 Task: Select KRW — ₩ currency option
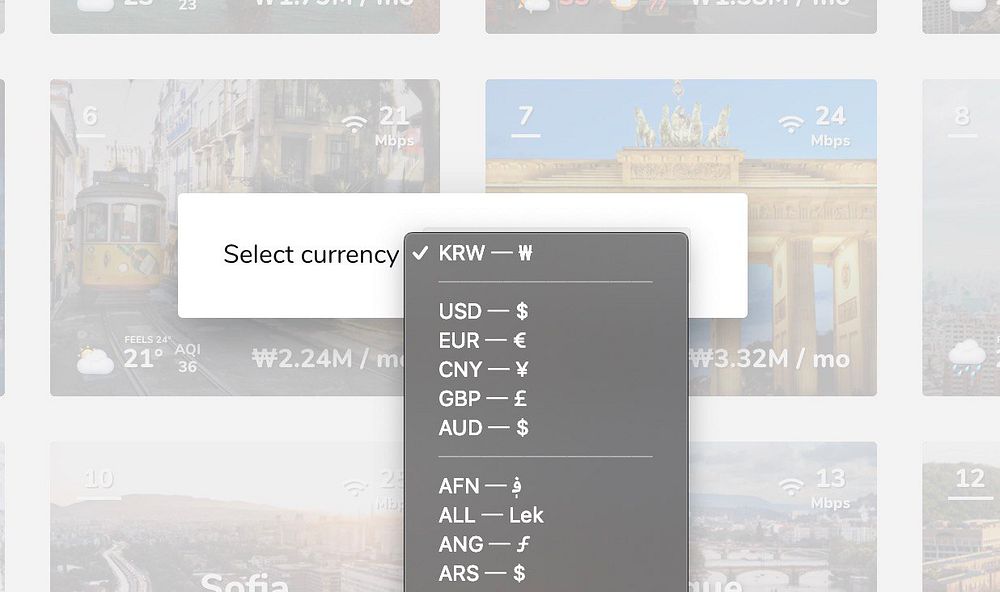pyautogui.click(x=485, y=253)
